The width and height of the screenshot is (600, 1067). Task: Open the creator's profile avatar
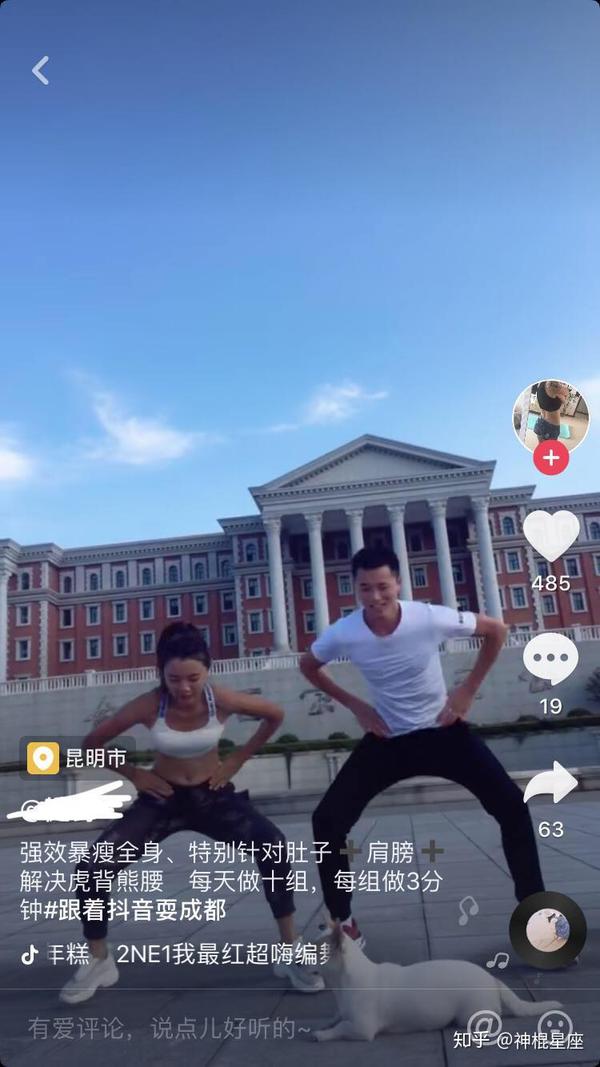(x=550, y=414)
